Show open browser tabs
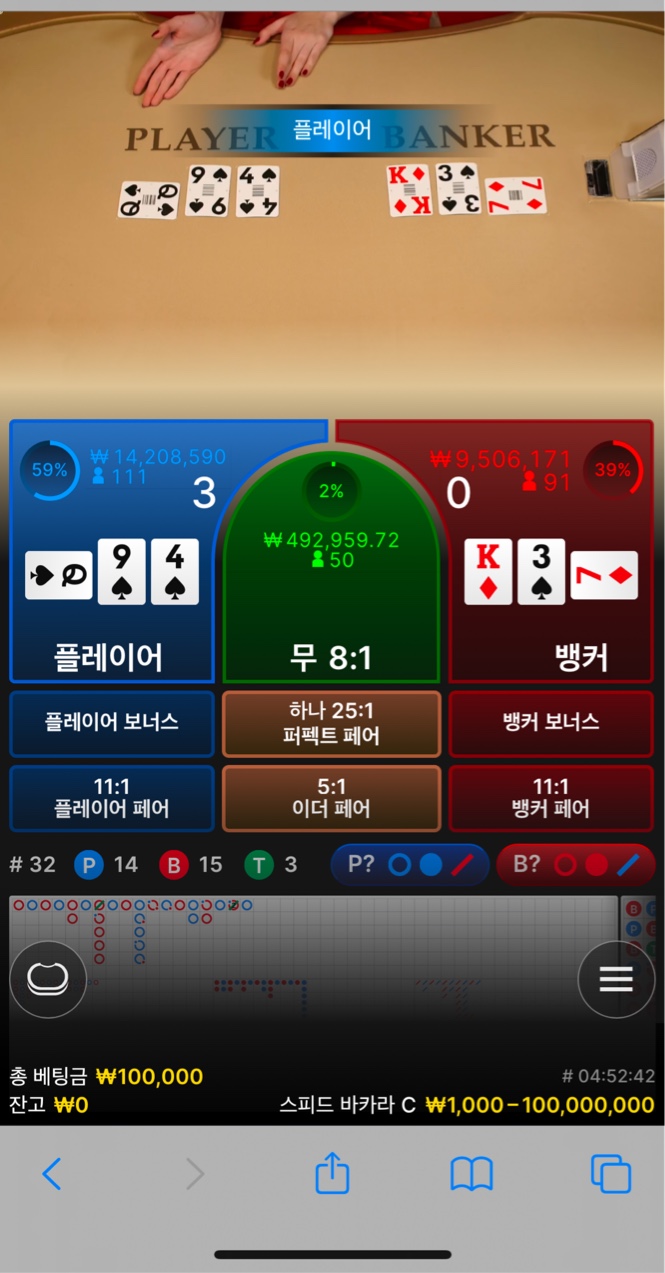This screenshot has width=665, height=1273. [610, 1173]
